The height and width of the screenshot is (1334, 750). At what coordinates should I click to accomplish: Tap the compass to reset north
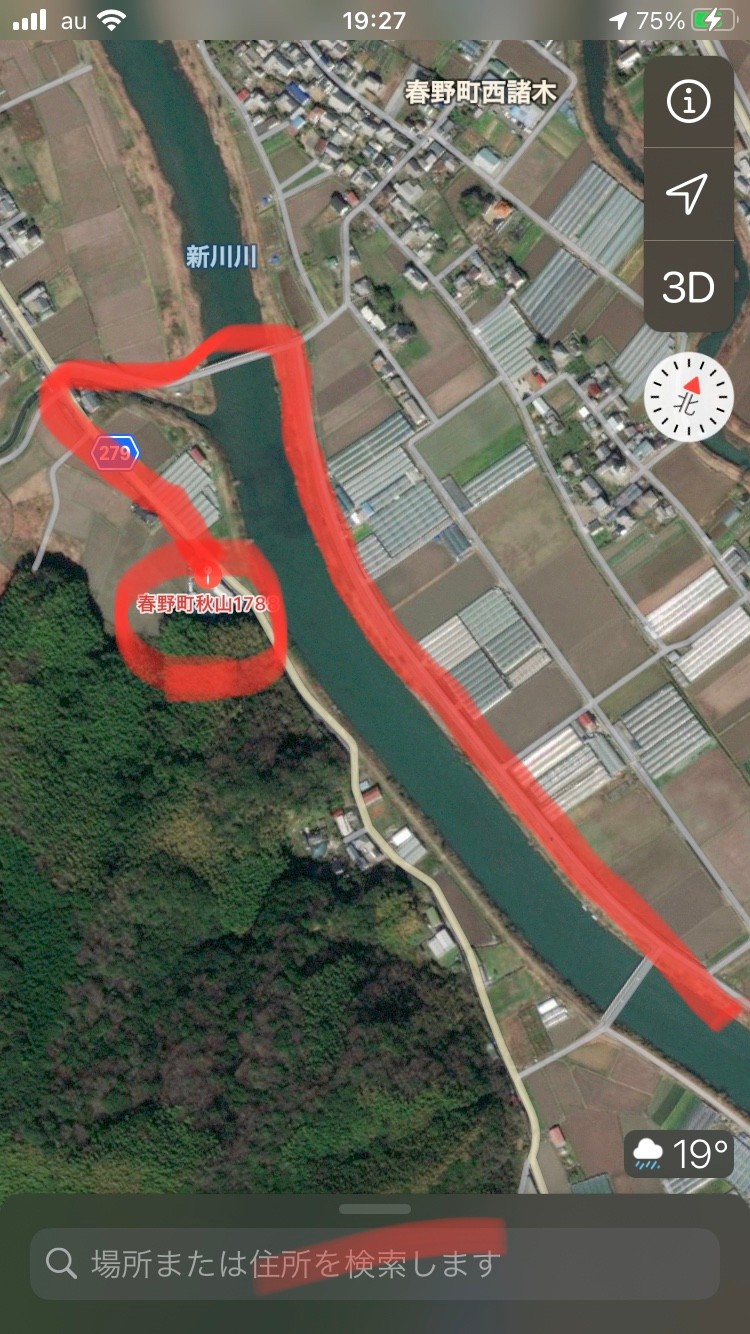coord(689,397)
